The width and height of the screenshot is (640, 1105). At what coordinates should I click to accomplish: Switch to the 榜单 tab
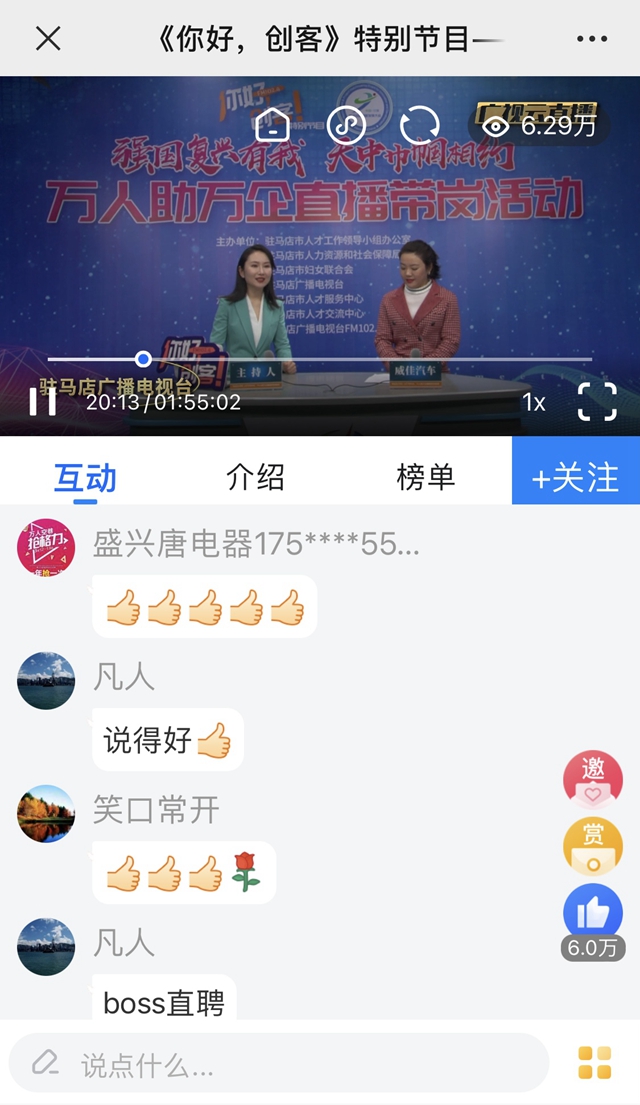(x=426, y=477)
